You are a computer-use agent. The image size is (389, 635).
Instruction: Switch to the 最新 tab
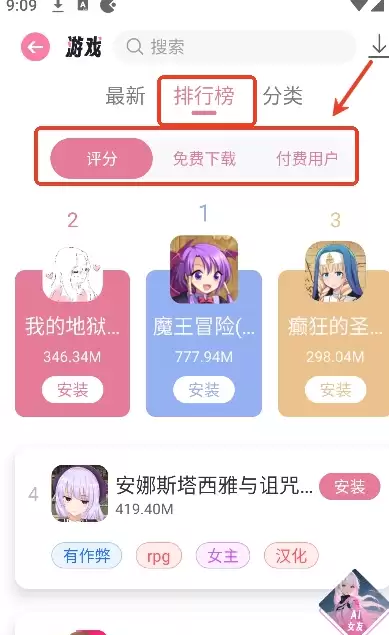125,96
